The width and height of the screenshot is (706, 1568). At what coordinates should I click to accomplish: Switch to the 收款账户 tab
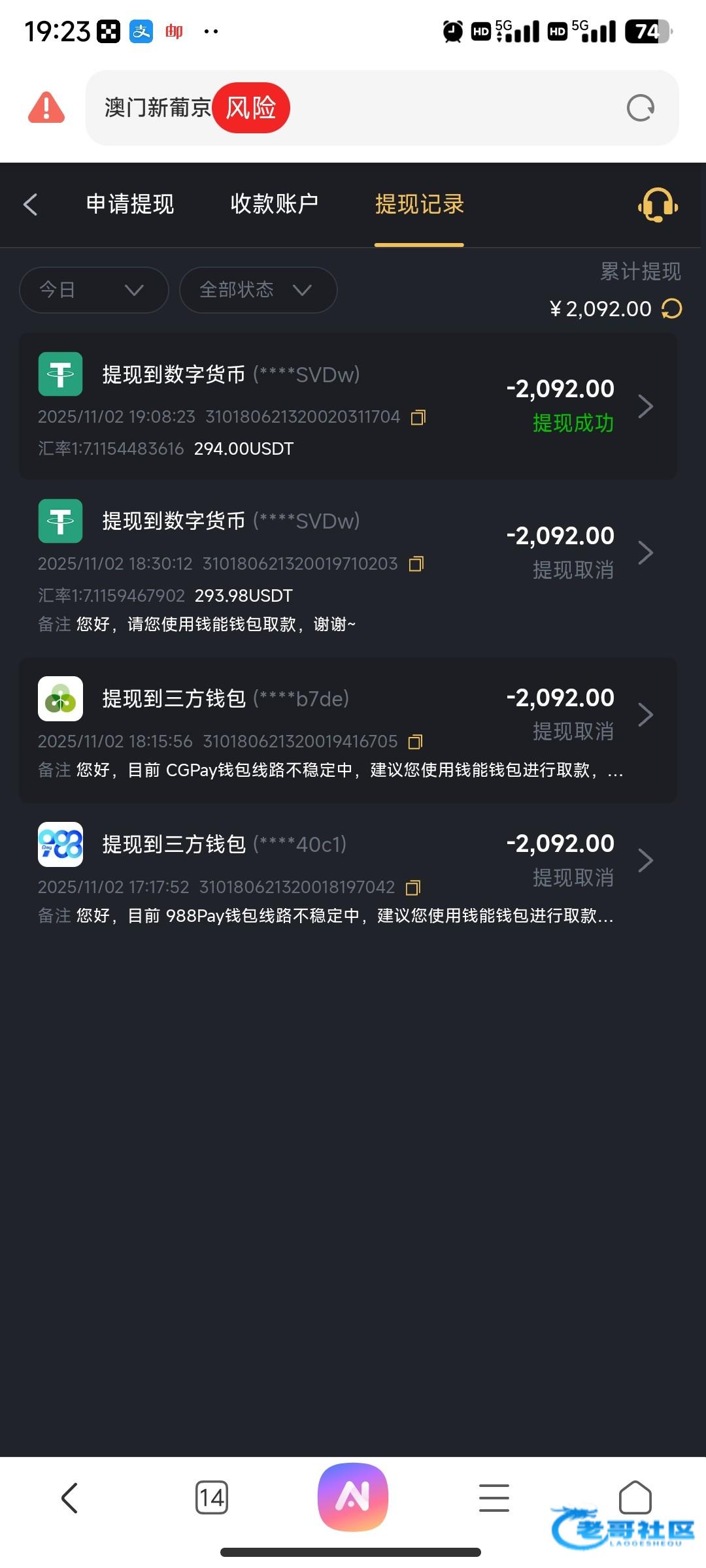274,204
